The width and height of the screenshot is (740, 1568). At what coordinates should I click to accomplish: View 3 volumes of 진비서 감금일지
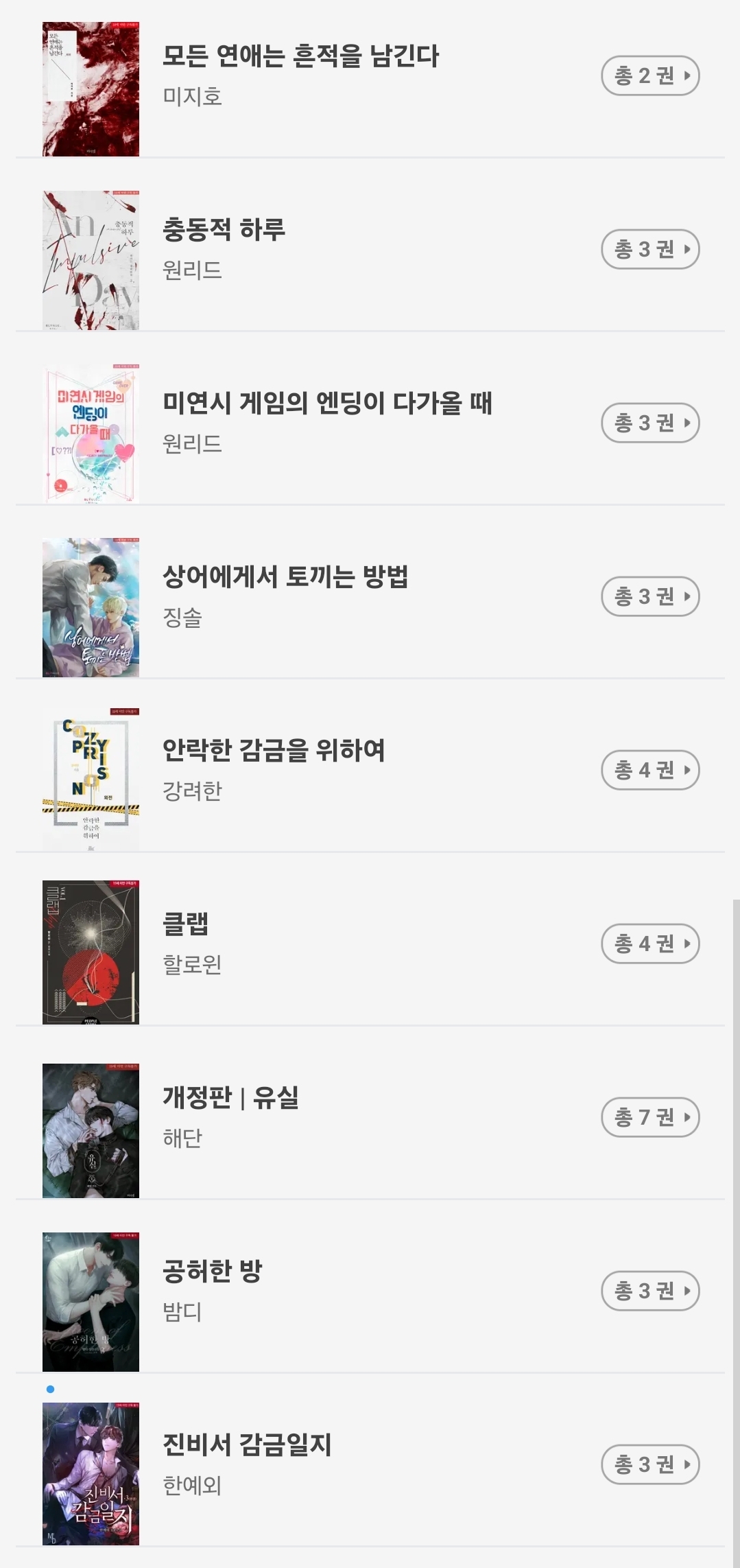(650, 1464)
